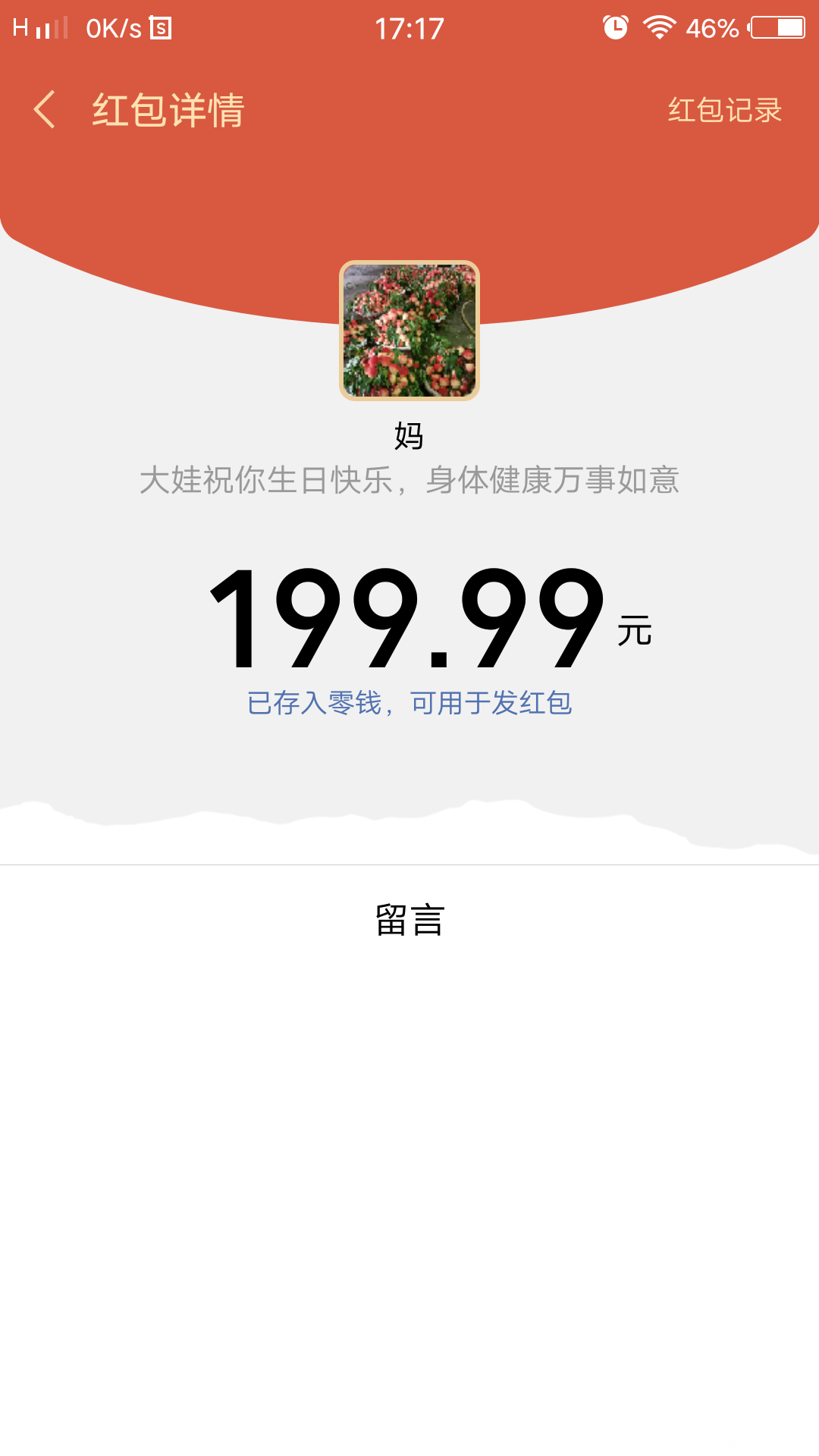This screenshot has width=819, height=1456.
Task: Tap the WiFi icon in the status bar
Action: pyautogui.click(x=659, y=27)
